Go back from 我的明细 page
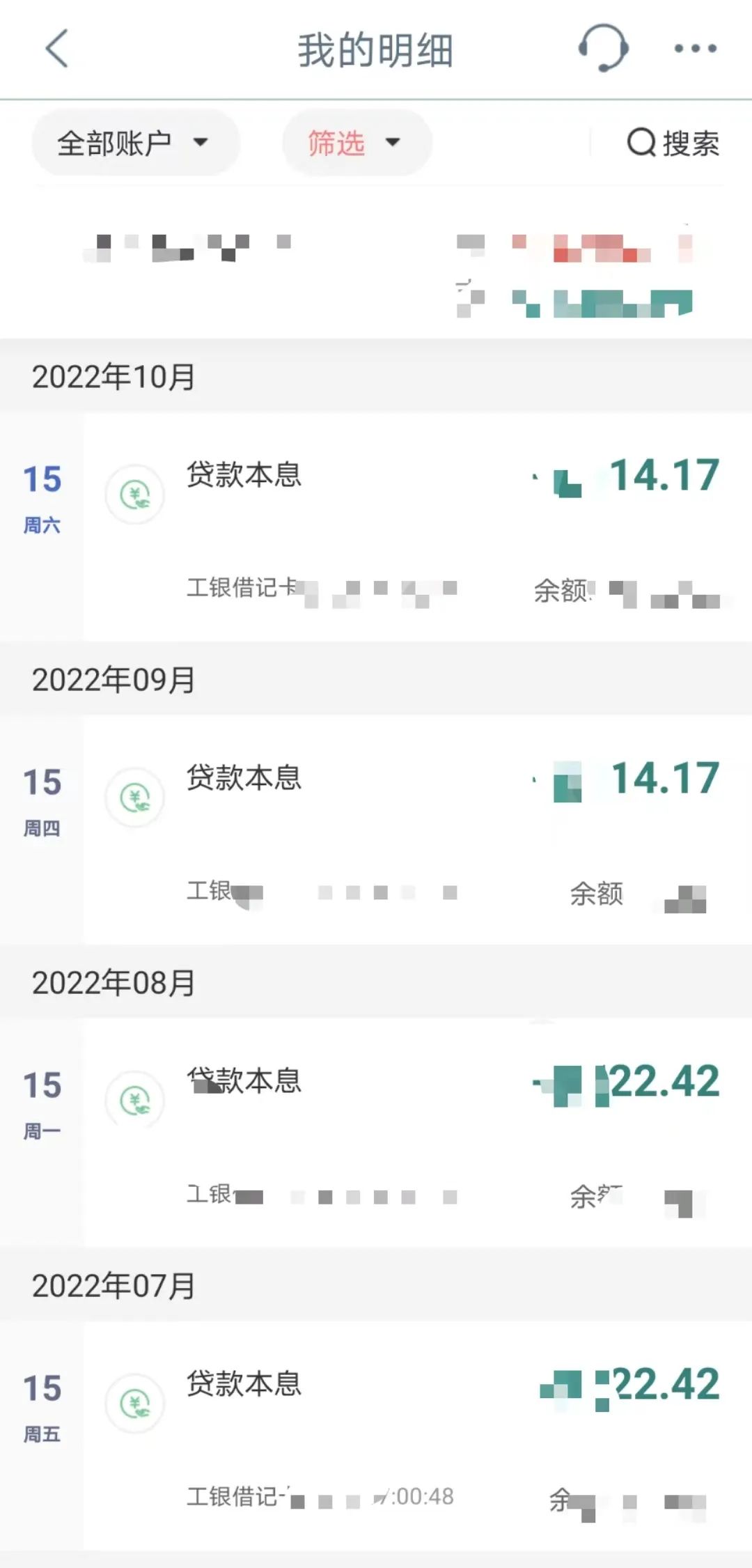This screenshot has height=1568, width=752. tap(57, 49)
